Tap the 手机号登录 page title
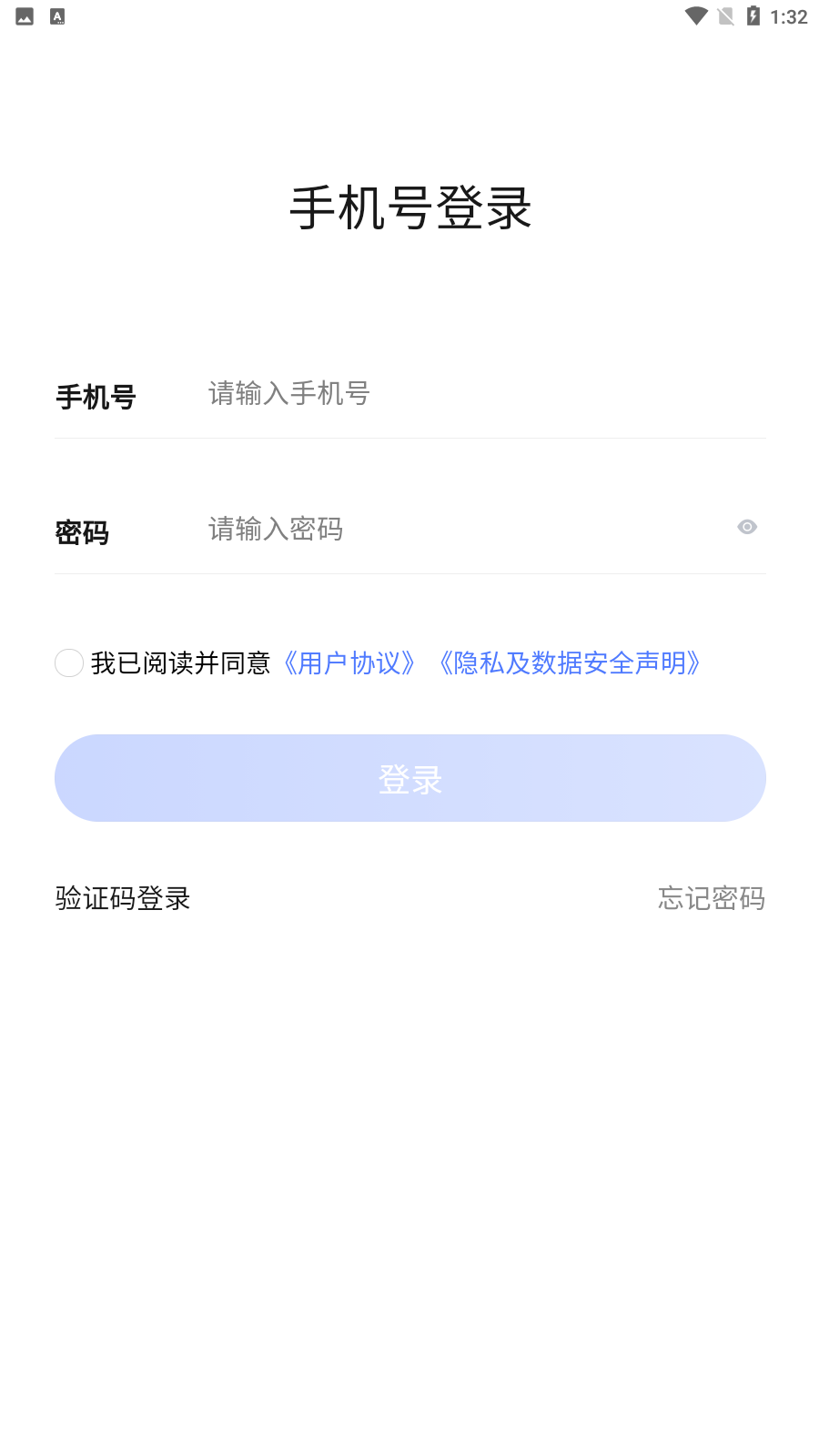The height and width of the screenshot is (1456, 819). 409,207
